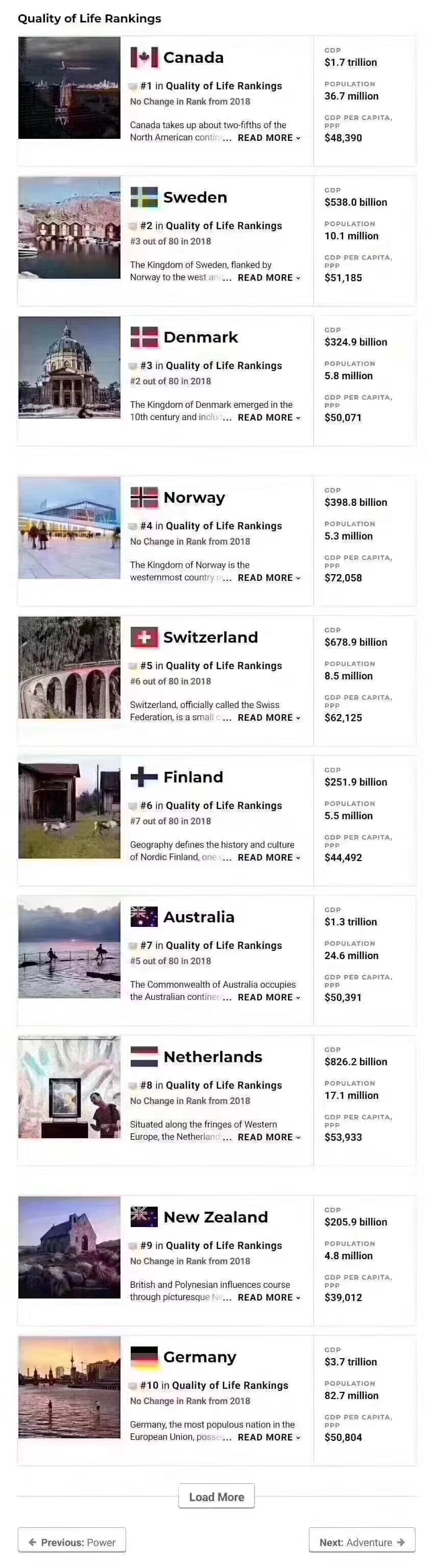The width and height of the screenshot is (434, 1568).
Task: Tap the Load More button
Action: click(216, 1498)
